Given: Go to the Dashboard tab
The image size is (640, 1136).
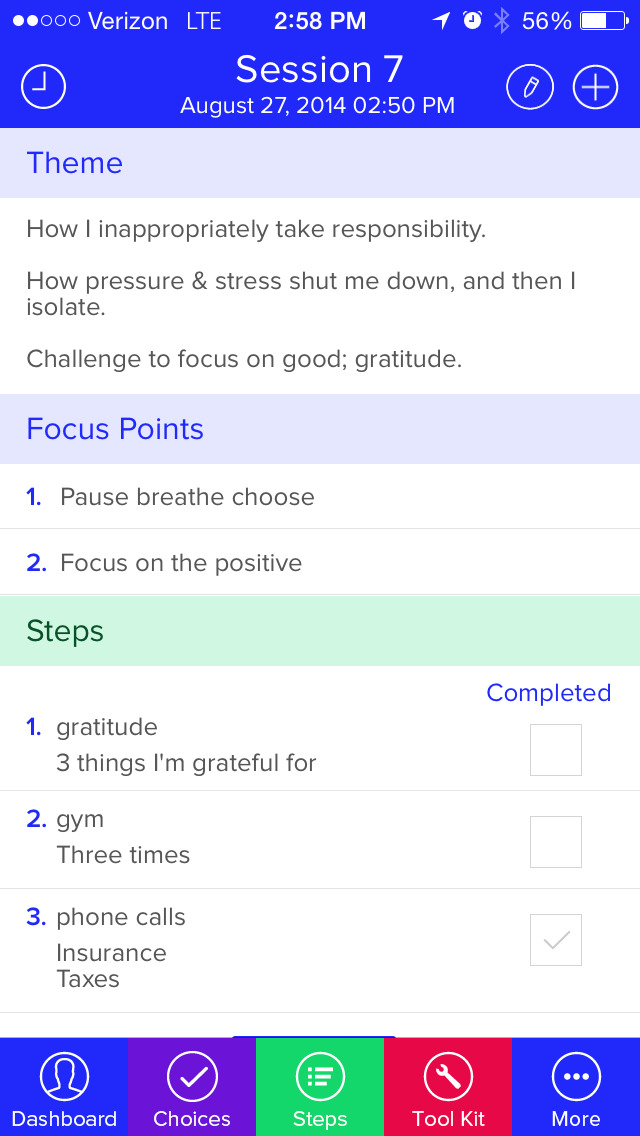Looking at the screenshot, I should 64,1087.
